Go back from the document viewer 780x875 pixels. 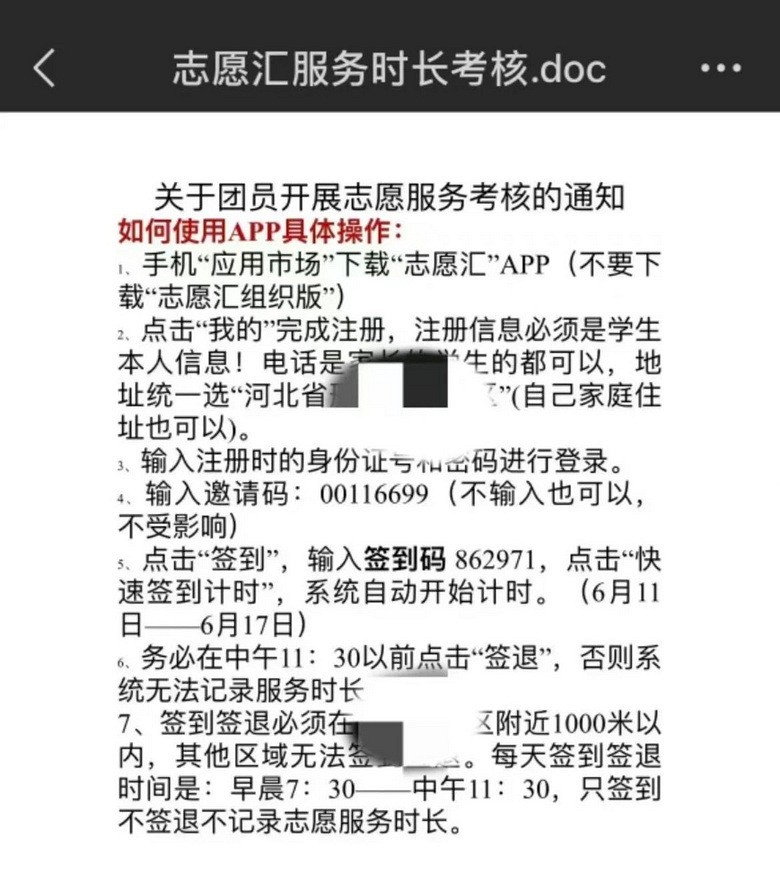click(x=44, y=67)
